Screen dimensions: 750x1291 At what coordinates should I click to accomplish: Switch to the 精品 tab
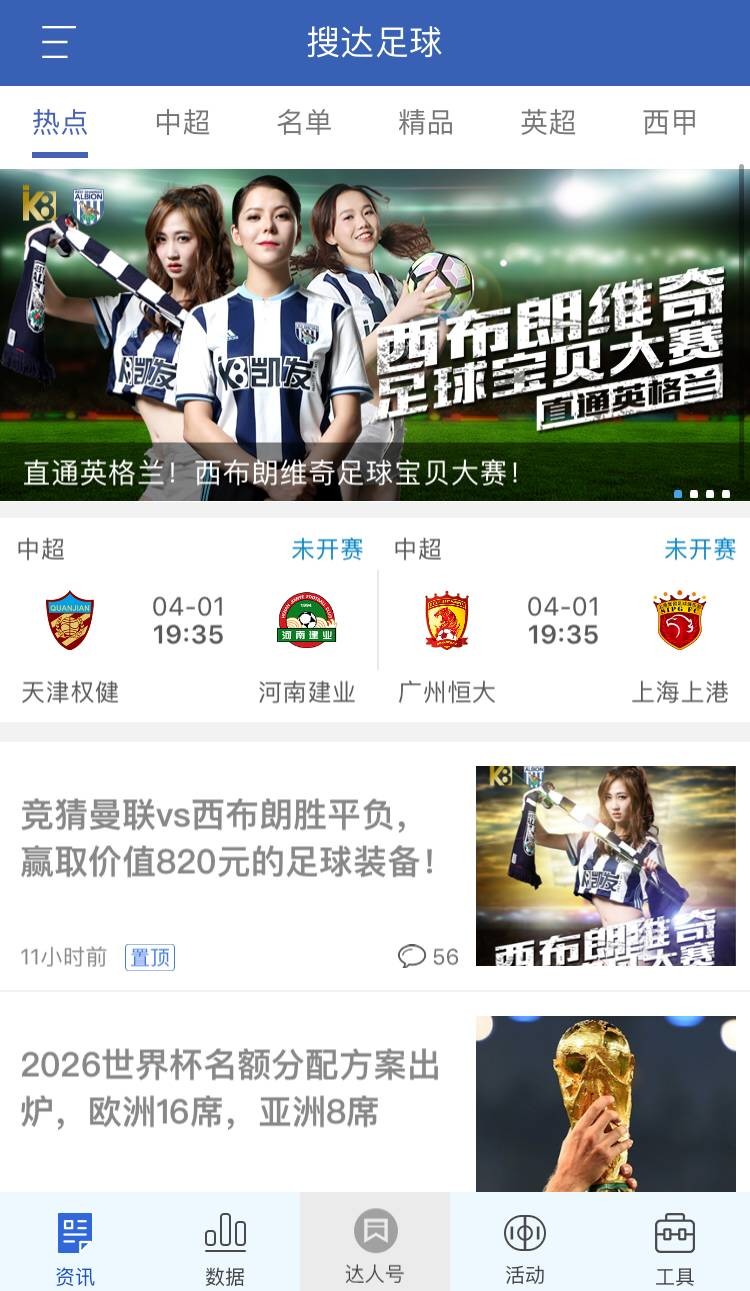tap(425, 123)
